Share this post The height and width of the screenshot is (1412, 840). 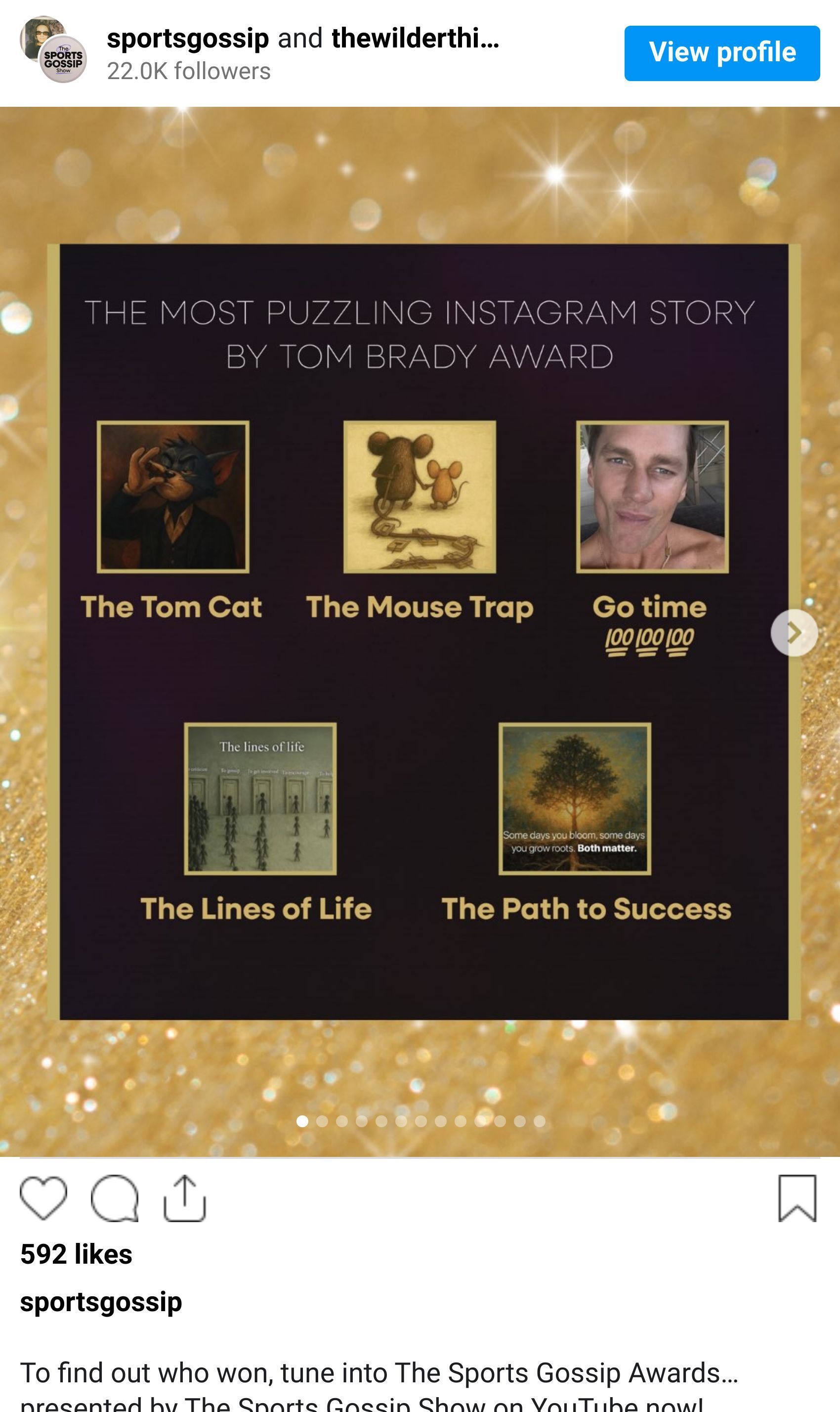tap(184, 1197)
